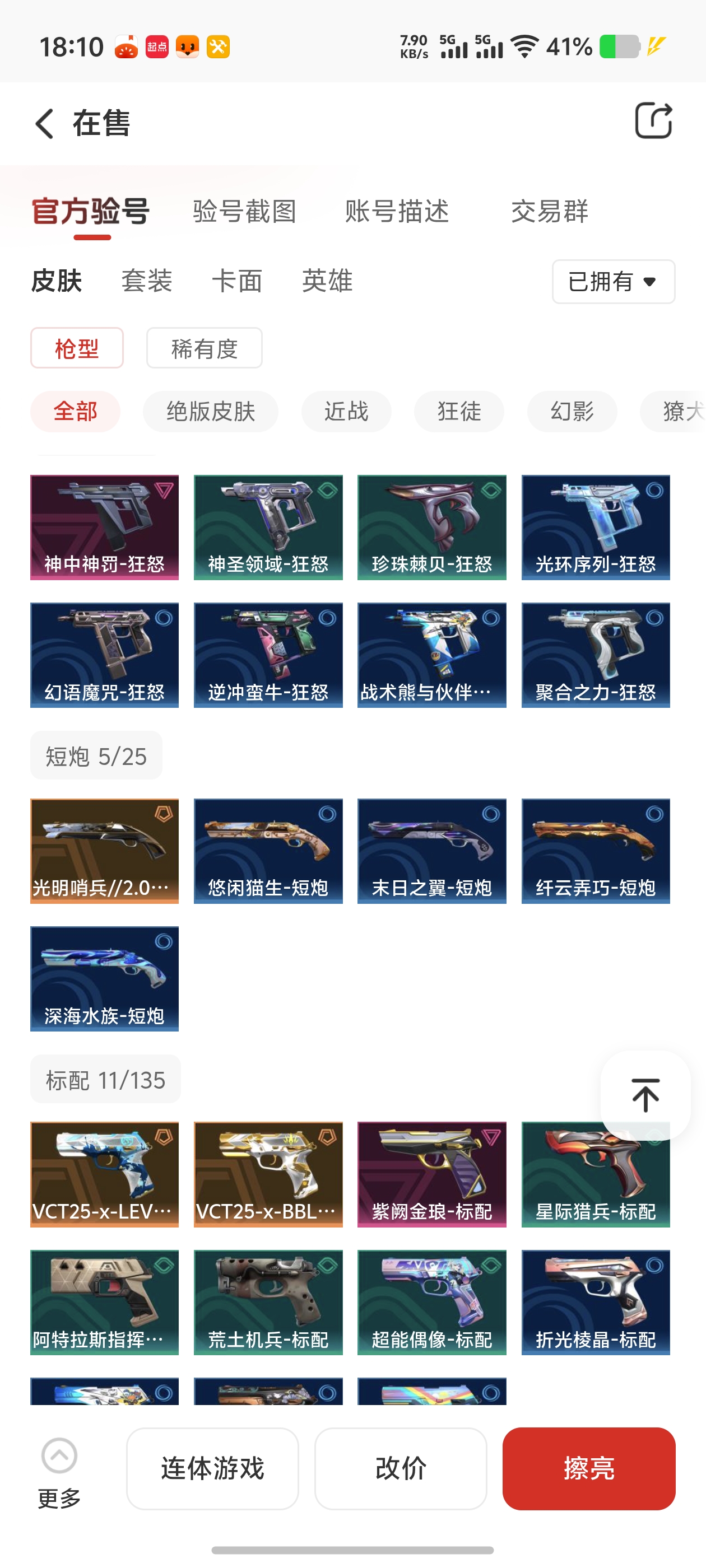Viewport: 706px width, 1568px height.
Task: Select the 近战 filter chip
Action: tap(346, 412)
